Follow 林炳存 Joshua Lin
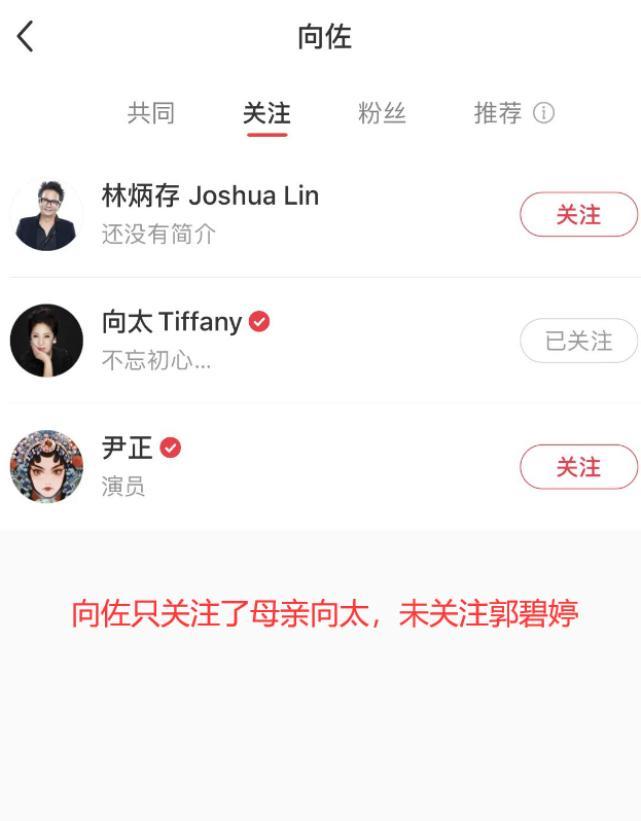The height and width of the screenshot is (821, 641). click(578, 215)
